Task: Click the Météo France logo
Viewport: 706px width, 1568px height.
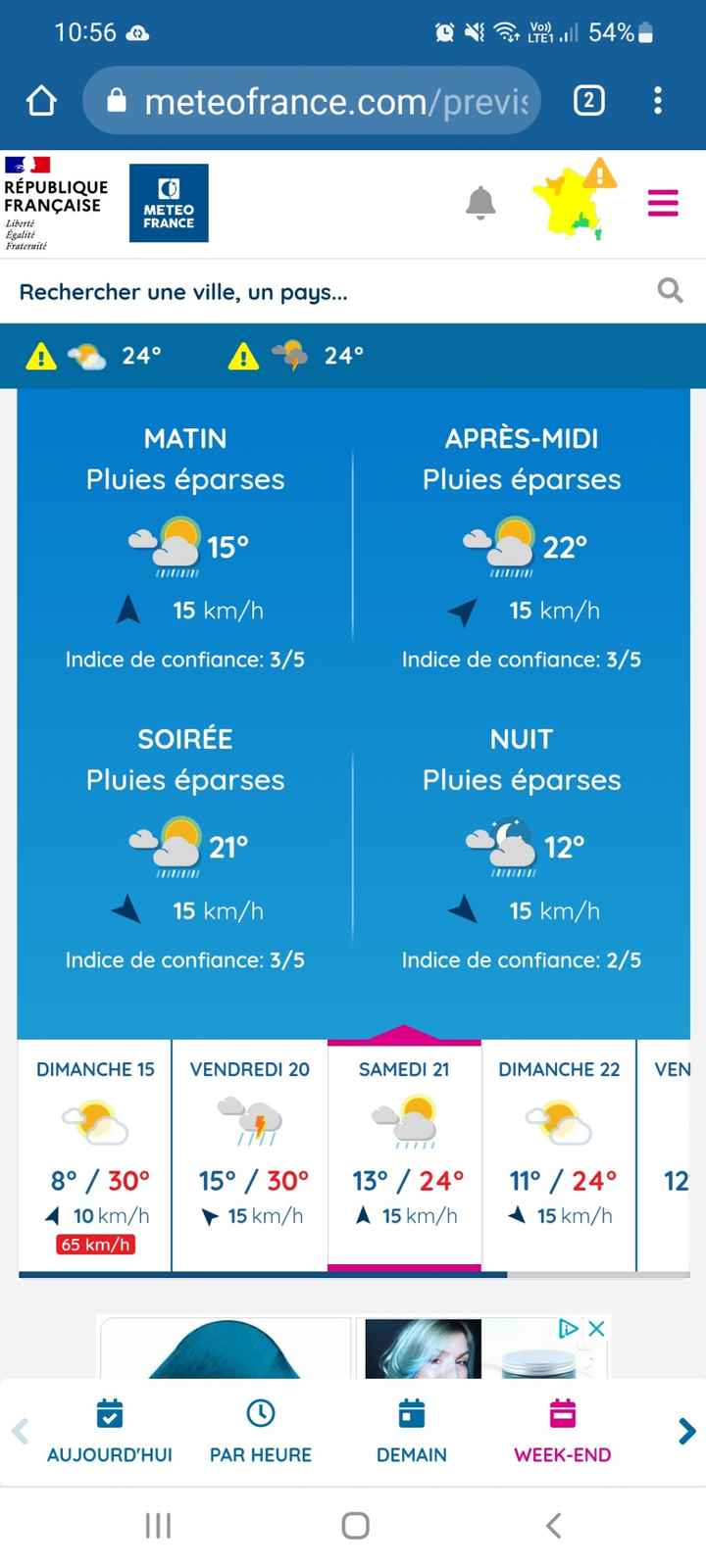Action: click(x=168, y=203)
